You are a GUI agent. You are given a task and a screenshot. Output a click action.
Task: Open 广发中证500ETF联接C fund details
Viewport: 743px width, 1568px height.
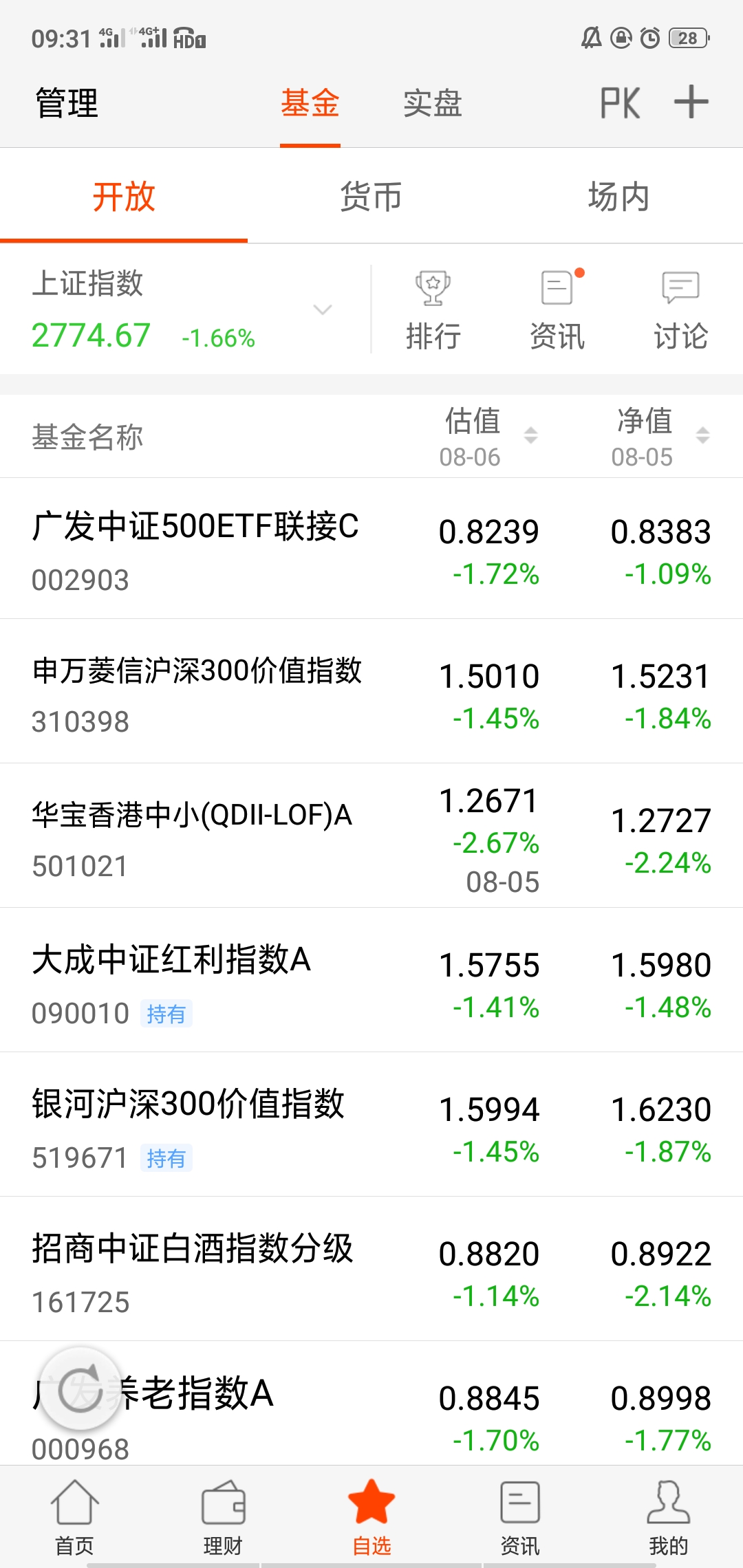coord(371,549)
